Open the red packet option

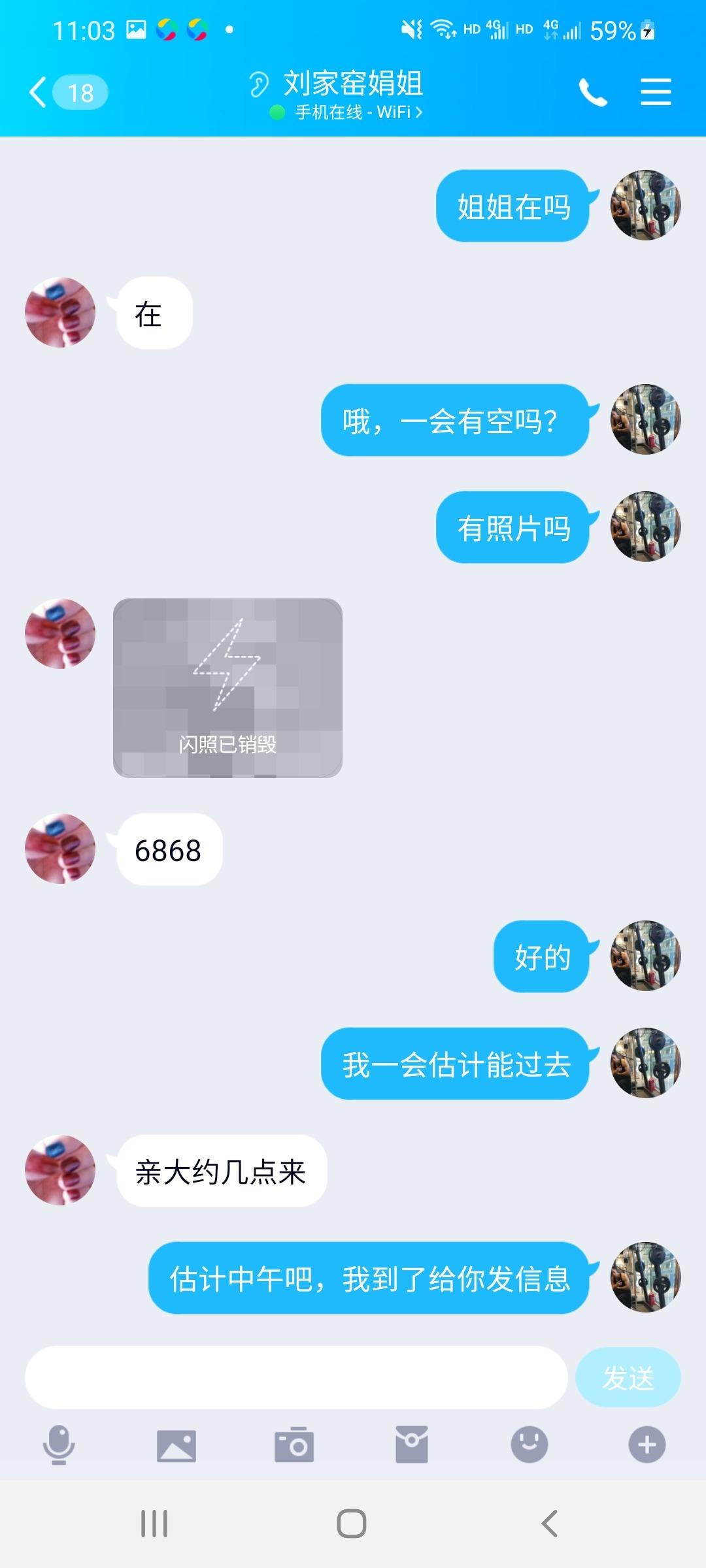tap(412, 1445)
